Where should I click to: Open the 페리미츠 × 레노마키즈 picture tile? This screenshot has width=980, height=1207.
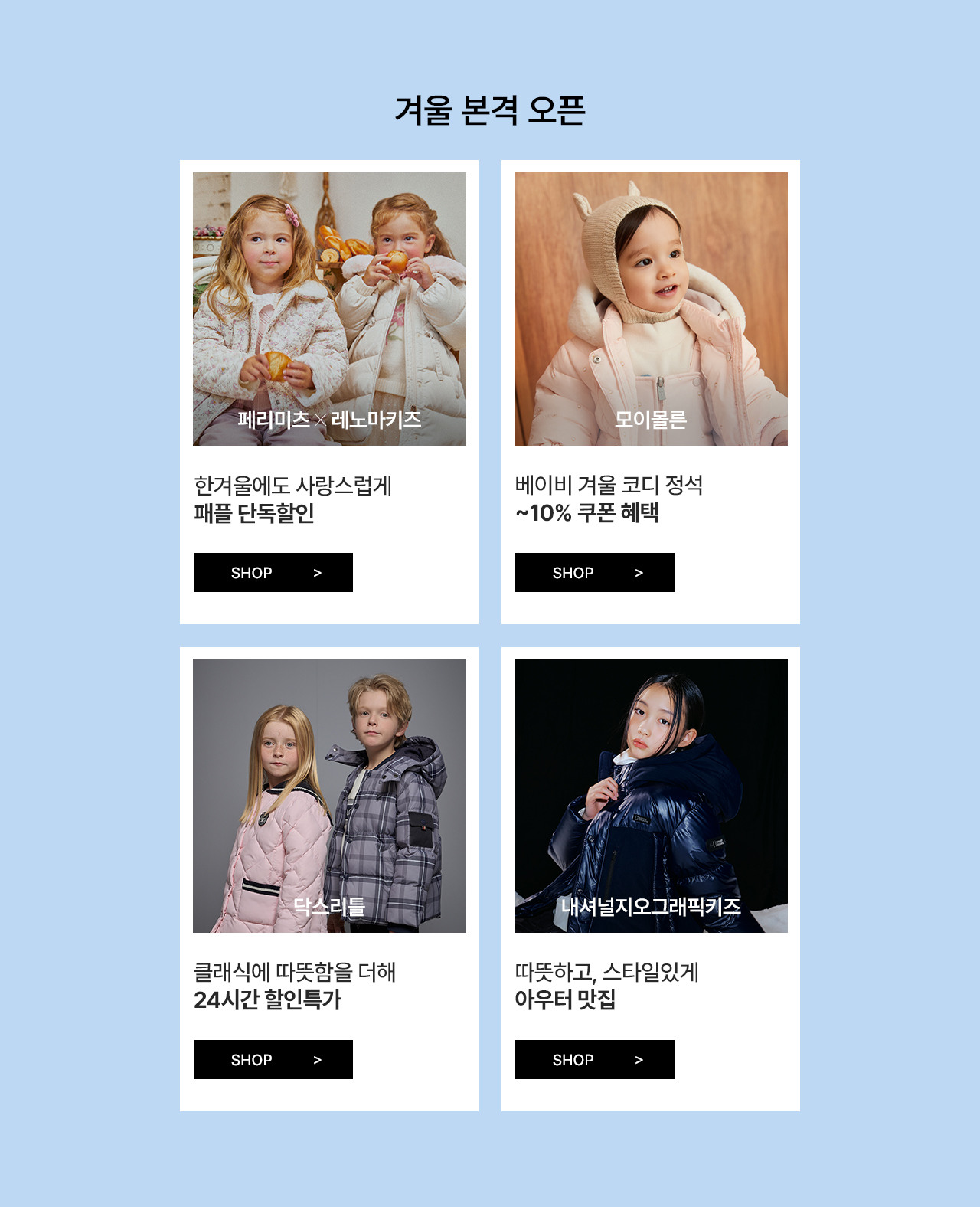click(x=329, y=309)
